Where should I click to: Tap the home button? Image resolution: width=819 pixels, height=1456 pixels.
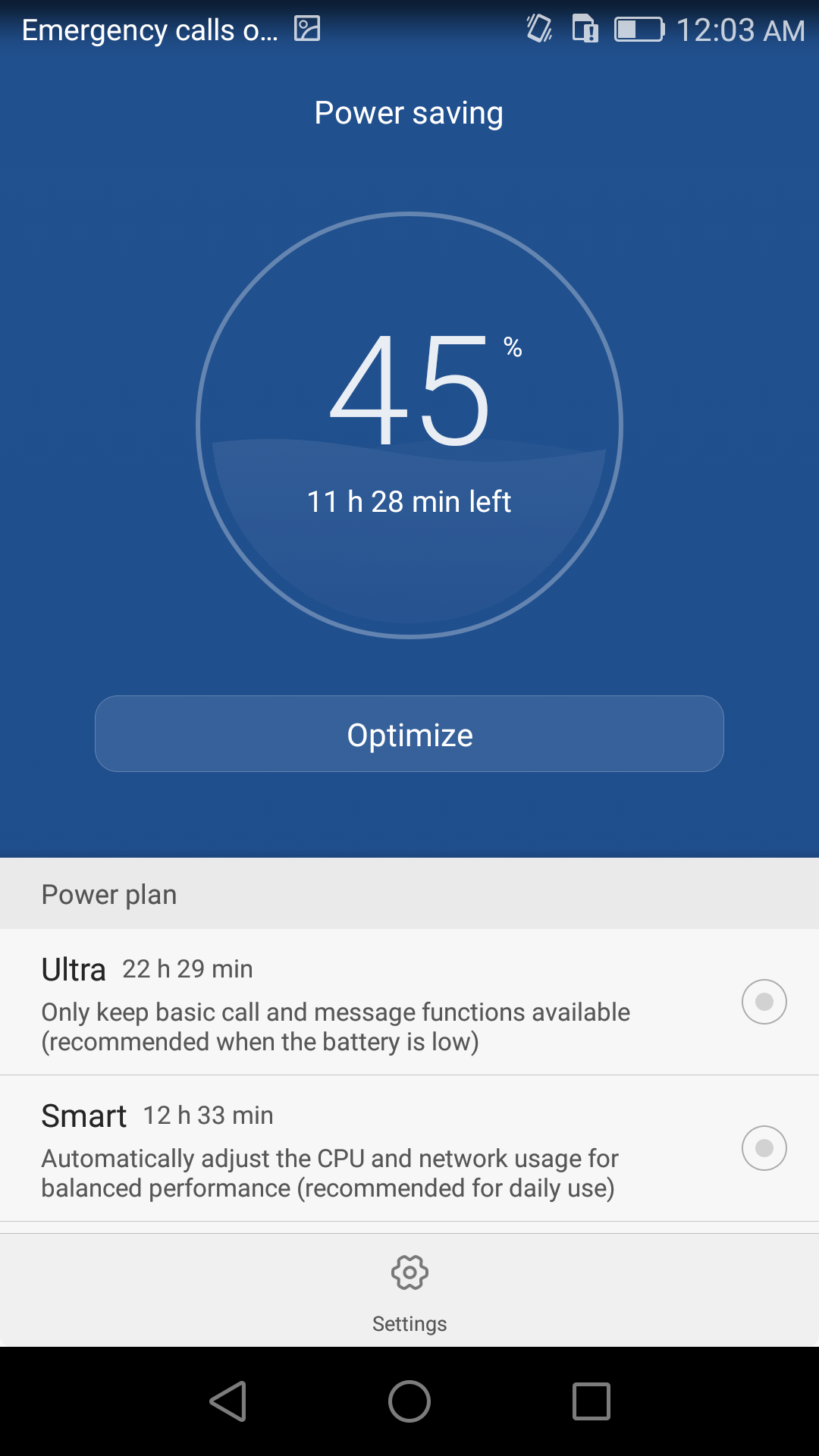click(x=409, y=1401)
